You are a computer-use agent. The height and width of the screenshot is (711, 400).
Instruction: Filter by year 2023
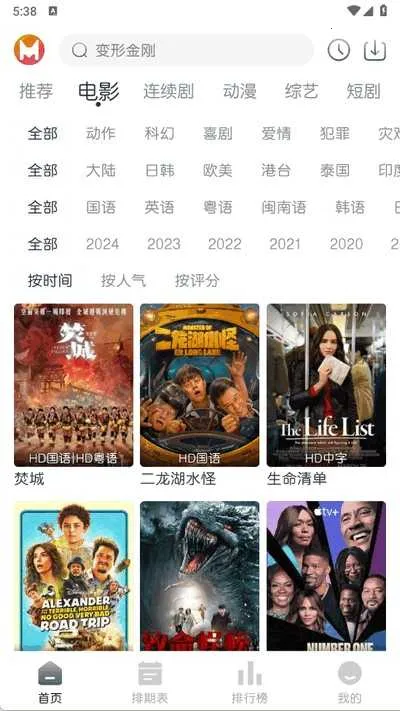click(163, 244)
